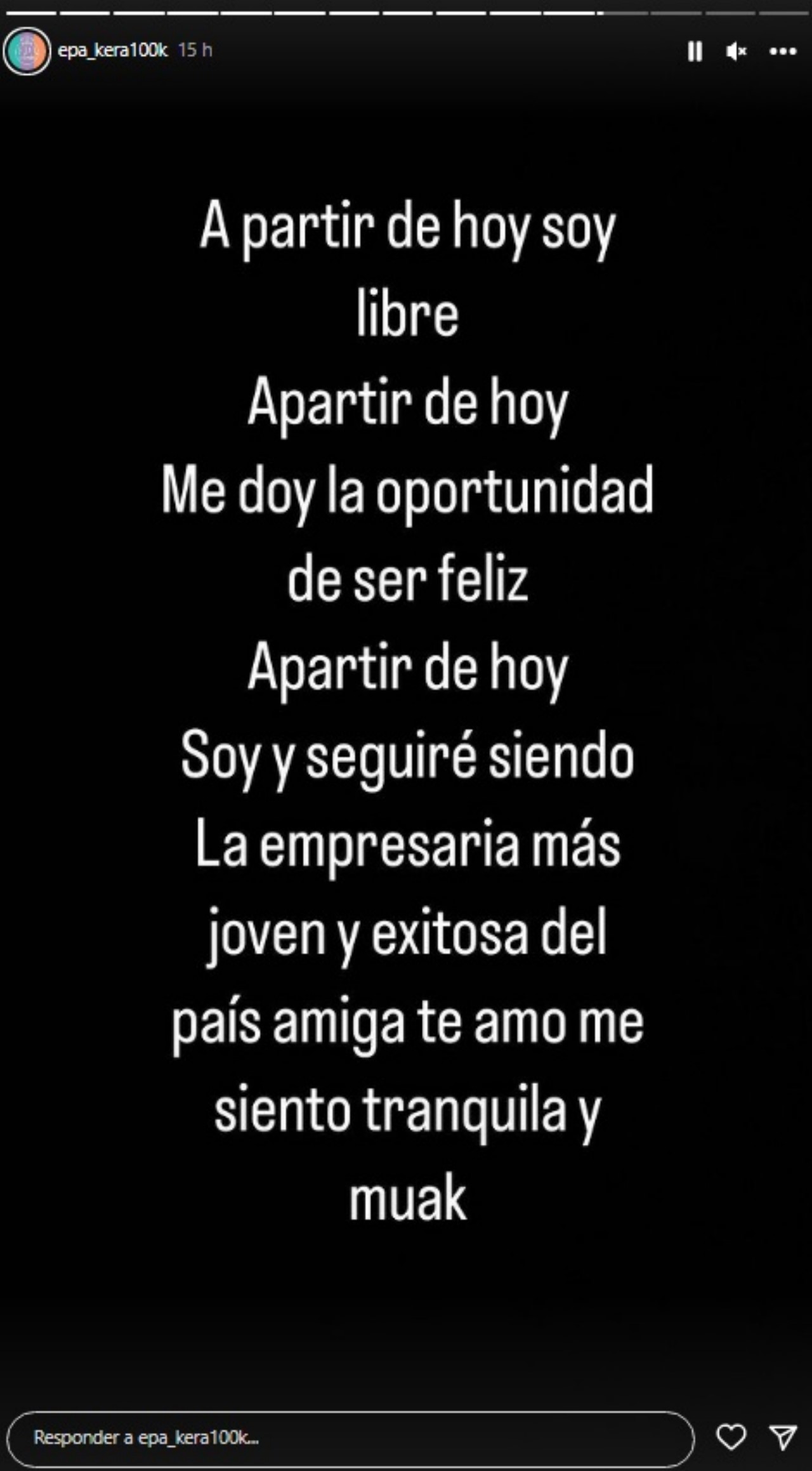This screenshot has width=812, height=1471.
Task: Open the three-dot options menu
Action: (x=782, y=51)
